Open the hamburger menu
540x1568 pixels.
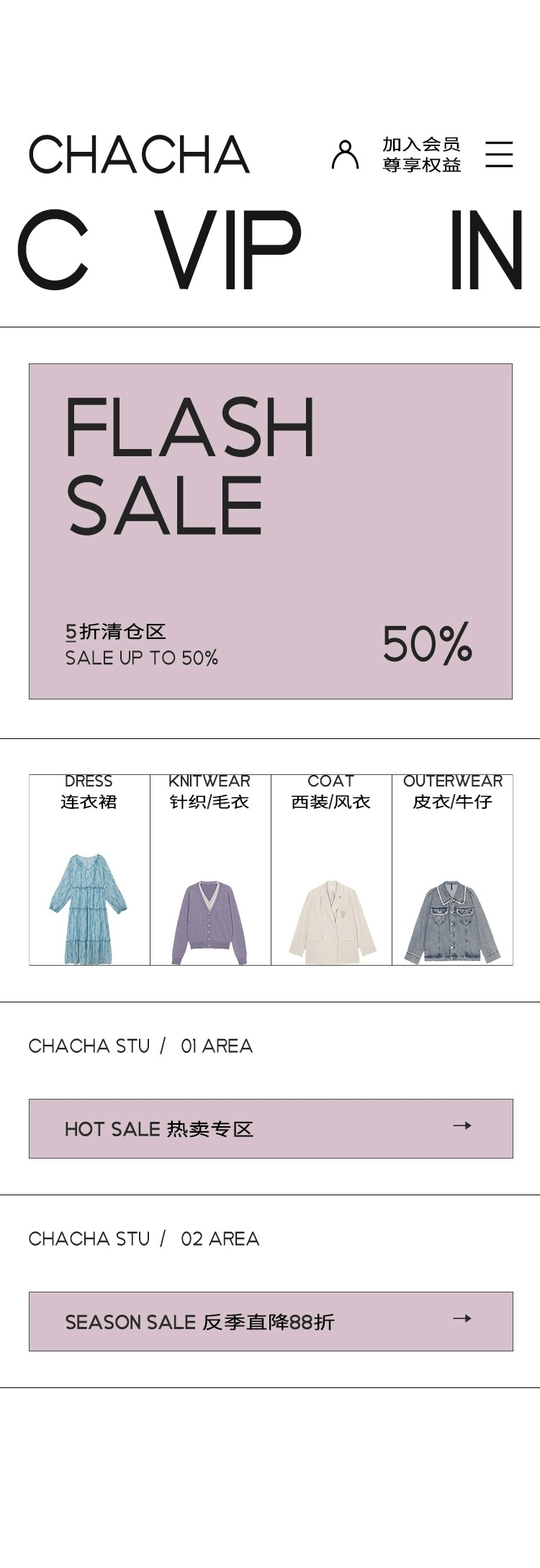[x=499, y=155]
